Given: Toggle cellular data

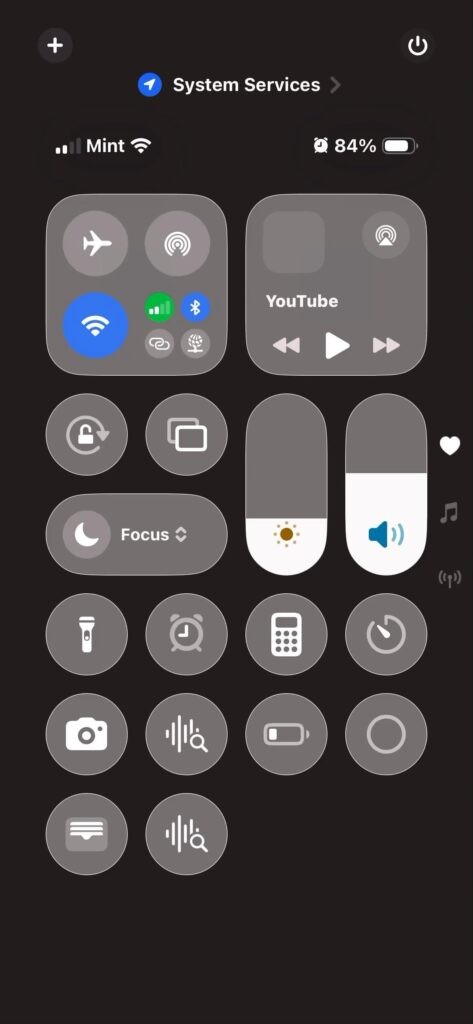Looking at the screenshot, I should (x=159, y=307).
